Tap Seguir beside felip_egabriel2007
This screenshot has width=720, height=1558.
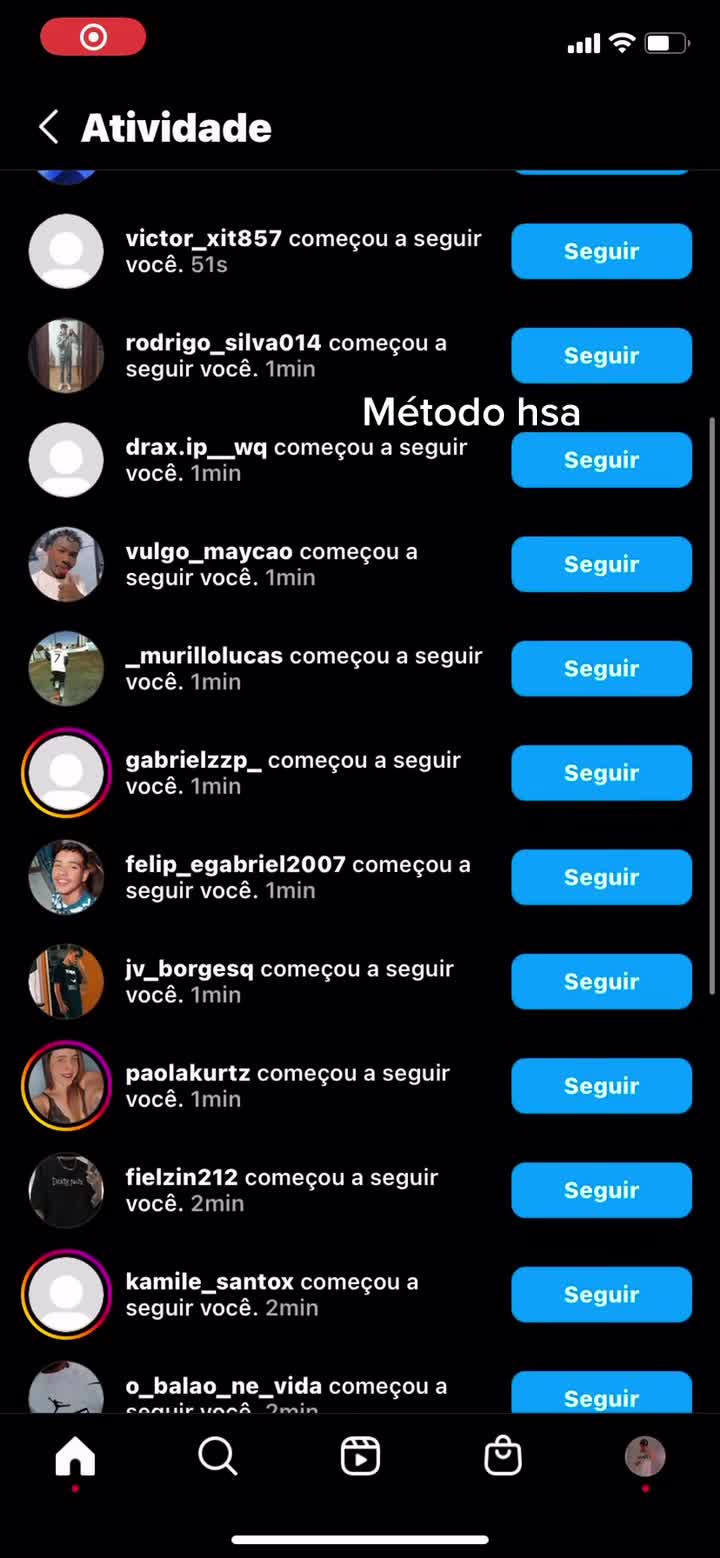[x=601, y=877]
